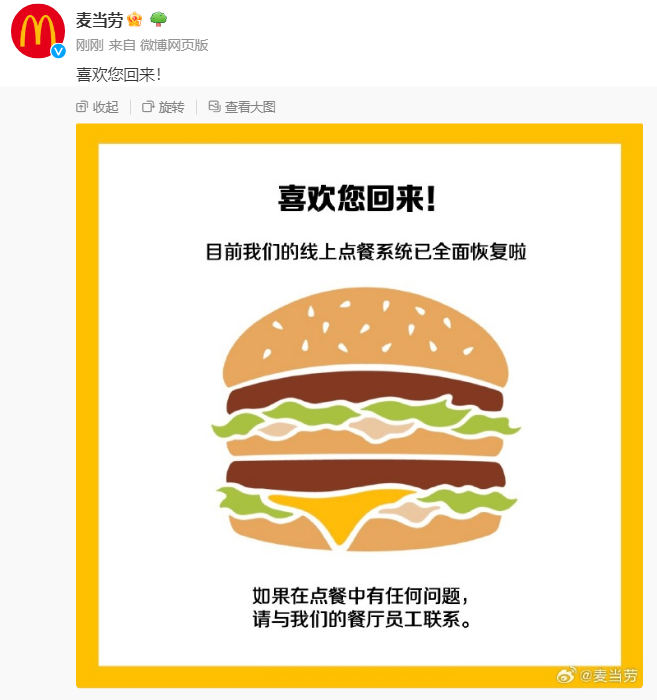Open full-size image via 查看大图
The image size is (657, 700).
coord(242,107)
